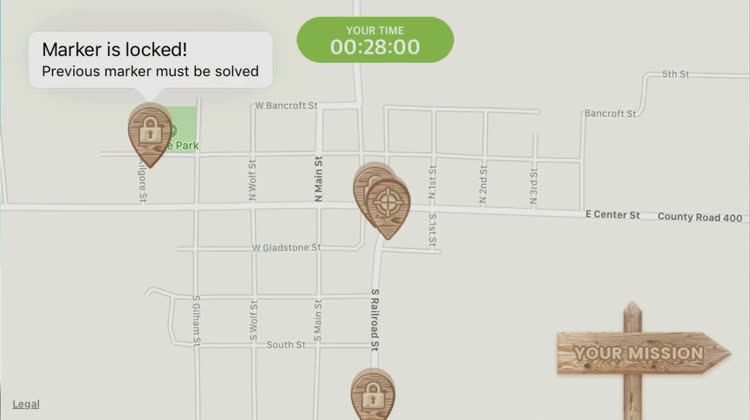
Task: Select the locked marker near the park
Action: (x=150, y=131)
